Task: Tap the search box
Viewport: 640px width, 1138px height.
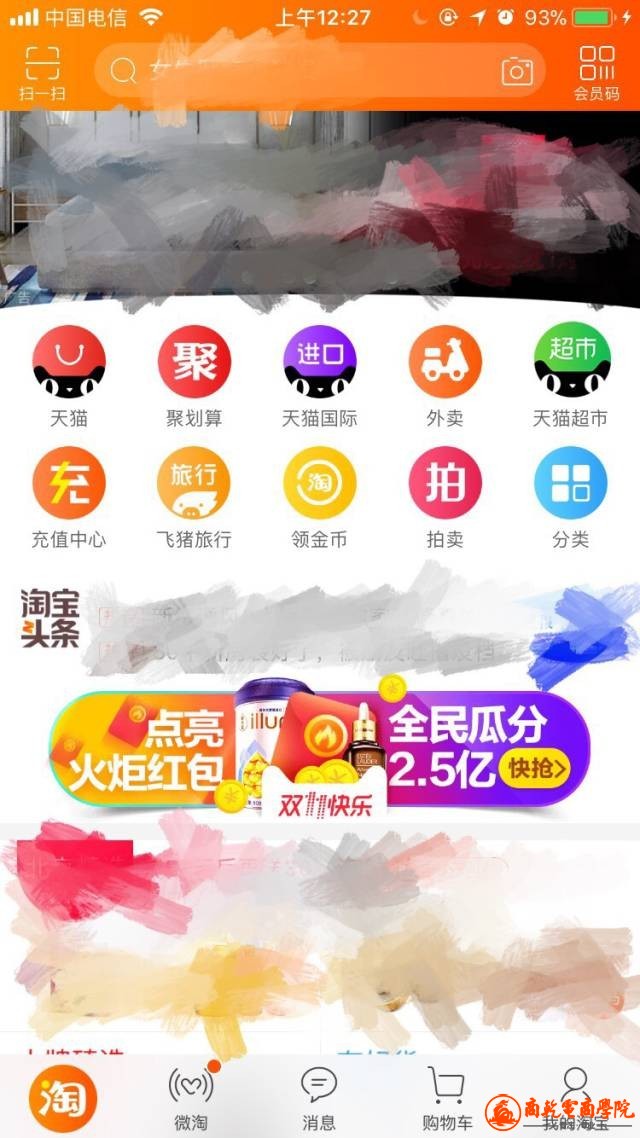Action: point(300,71)
